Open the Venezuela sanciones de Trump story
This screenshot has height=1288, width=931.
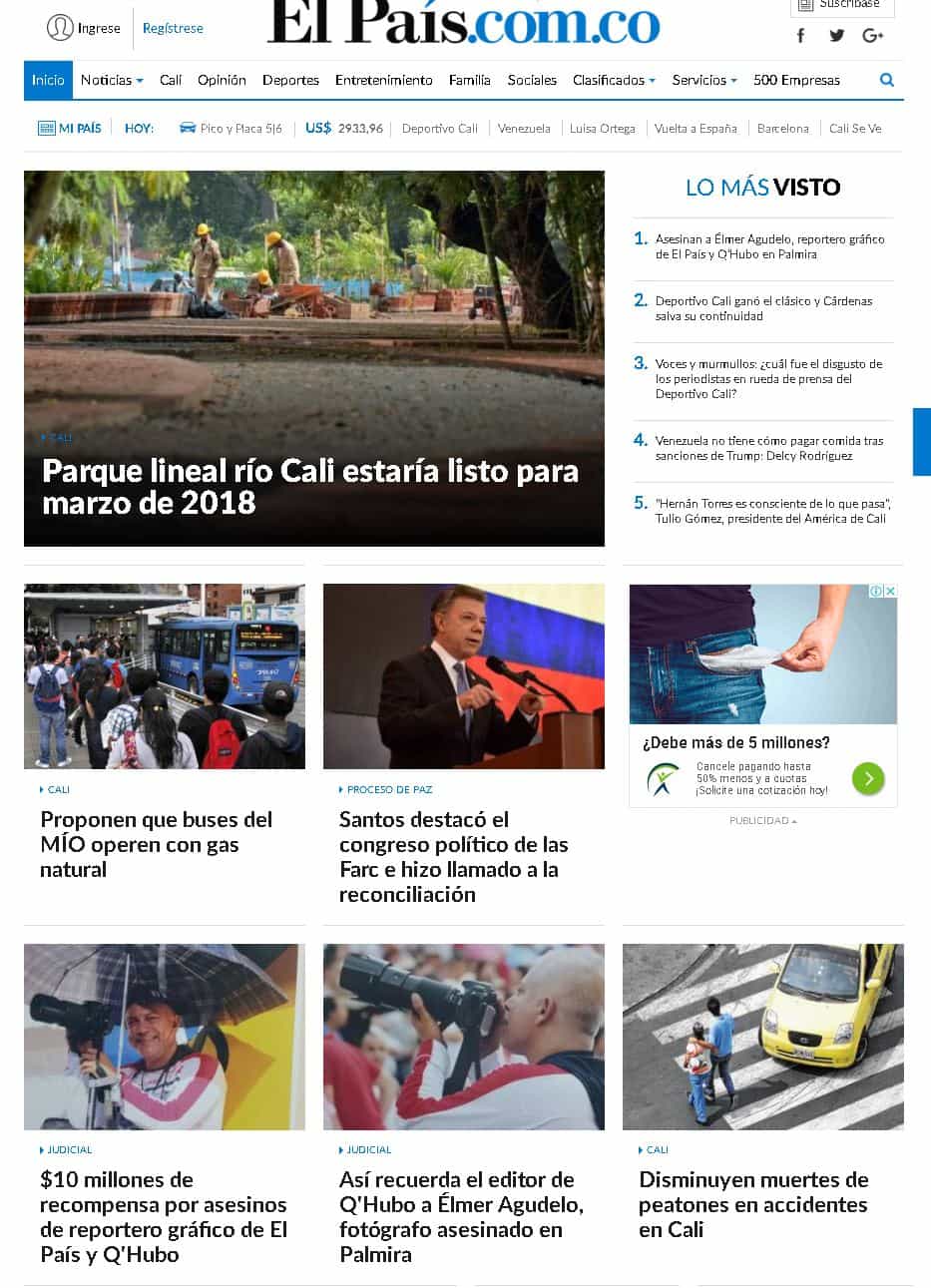point(768,448)
